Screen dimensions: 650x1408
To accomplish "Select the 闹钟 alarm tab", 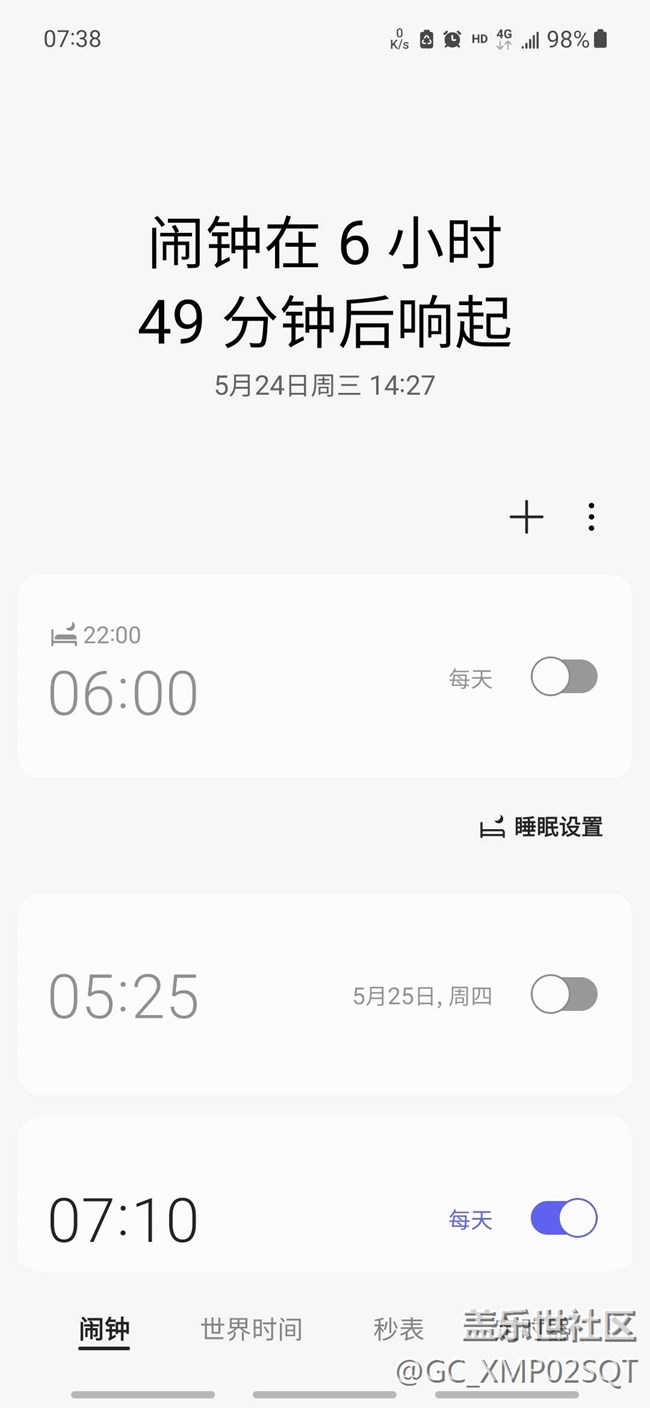I will [x=104, y=1329].
